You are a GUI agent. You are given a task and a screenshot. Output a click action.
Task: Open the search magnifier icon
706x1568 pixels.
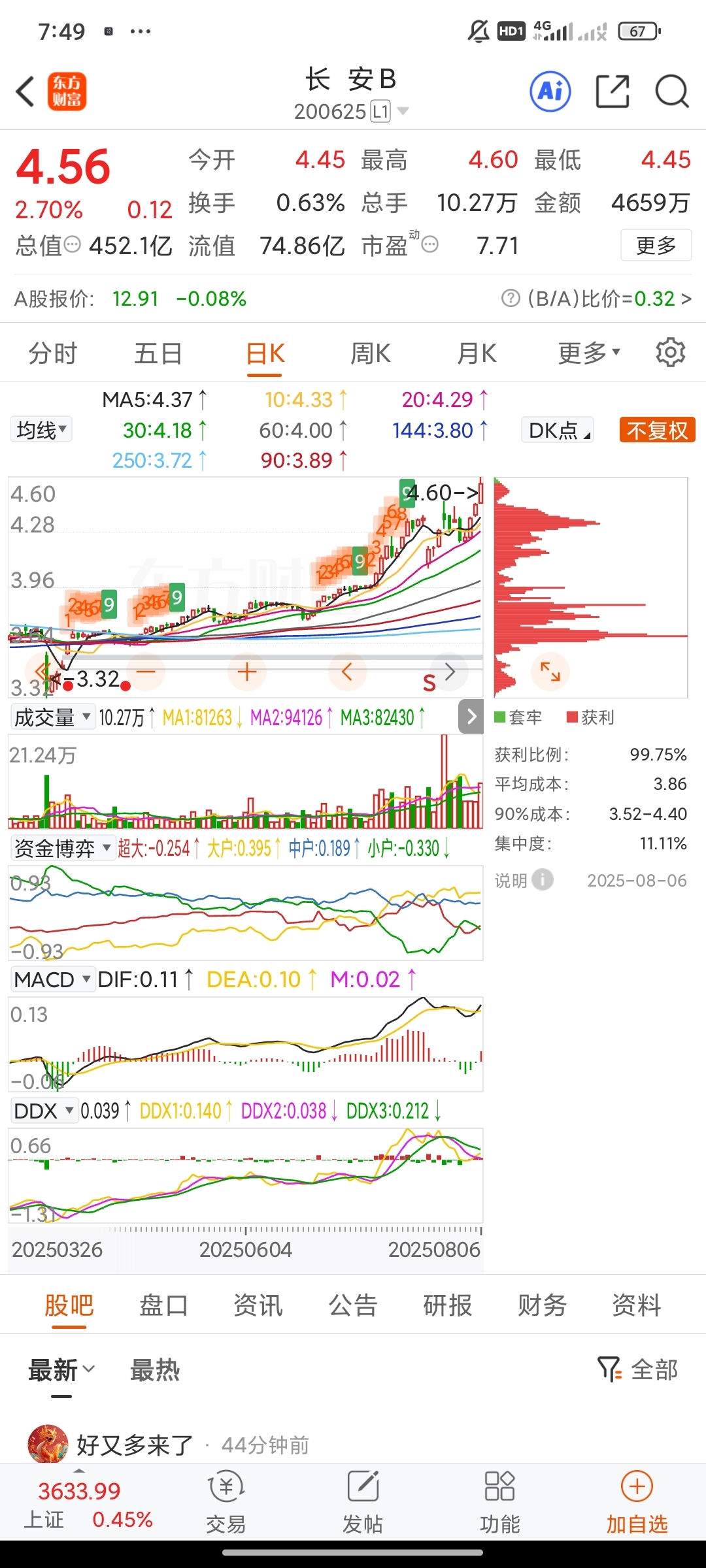(672, 91)
